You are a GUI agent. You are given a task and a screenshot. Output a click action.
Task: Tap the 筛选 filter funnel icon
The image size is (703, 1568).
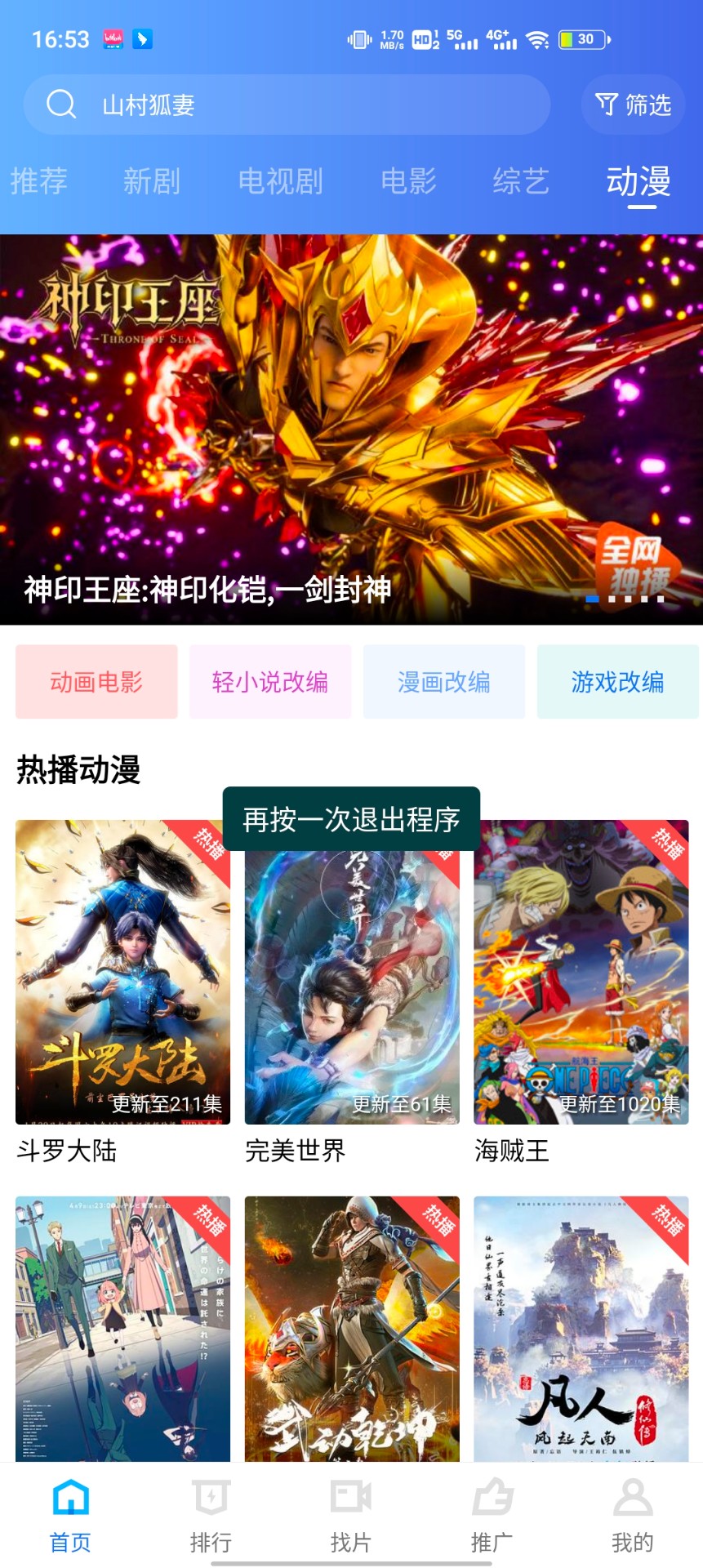606,105
